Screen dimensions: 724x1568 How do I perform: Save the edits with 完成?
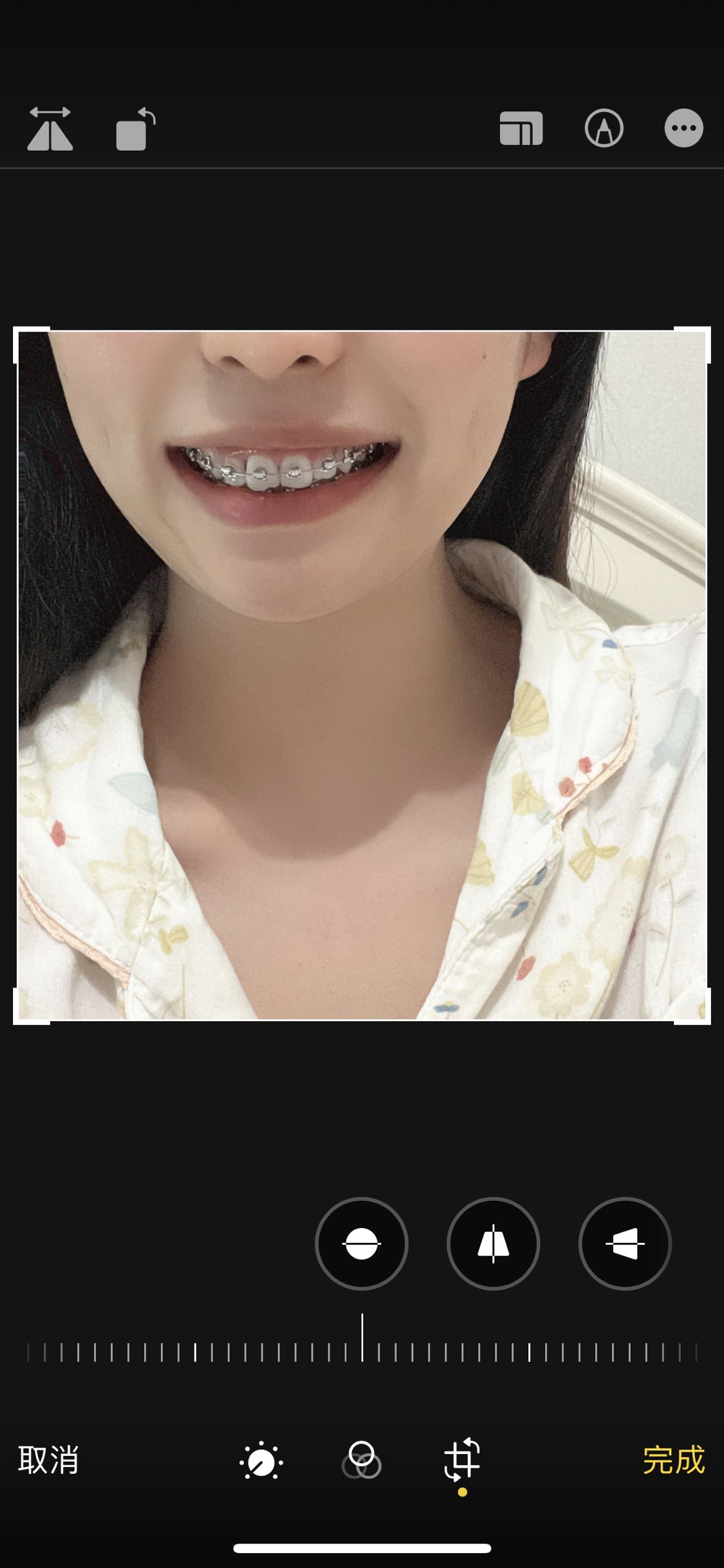pyautogui.click(x=674, y=1460)
